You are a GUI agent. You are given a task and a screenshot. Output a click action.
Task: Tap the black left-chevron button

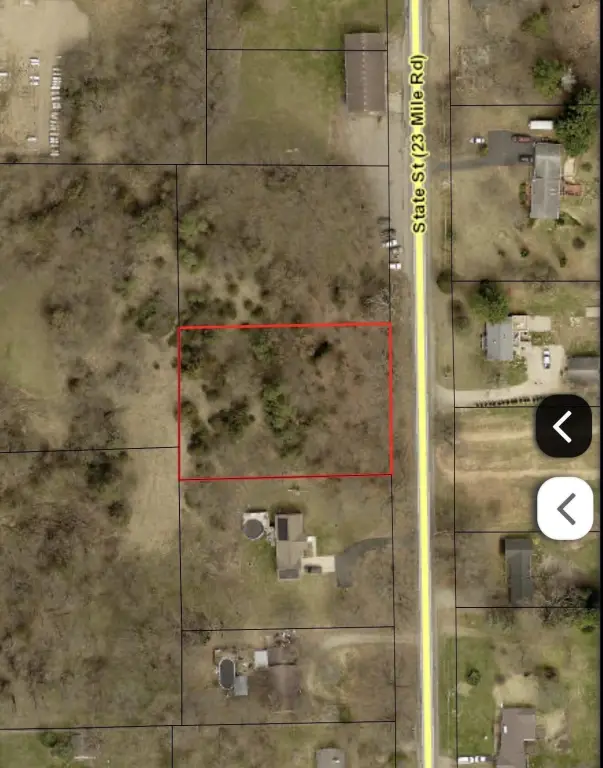coord(564,426)
